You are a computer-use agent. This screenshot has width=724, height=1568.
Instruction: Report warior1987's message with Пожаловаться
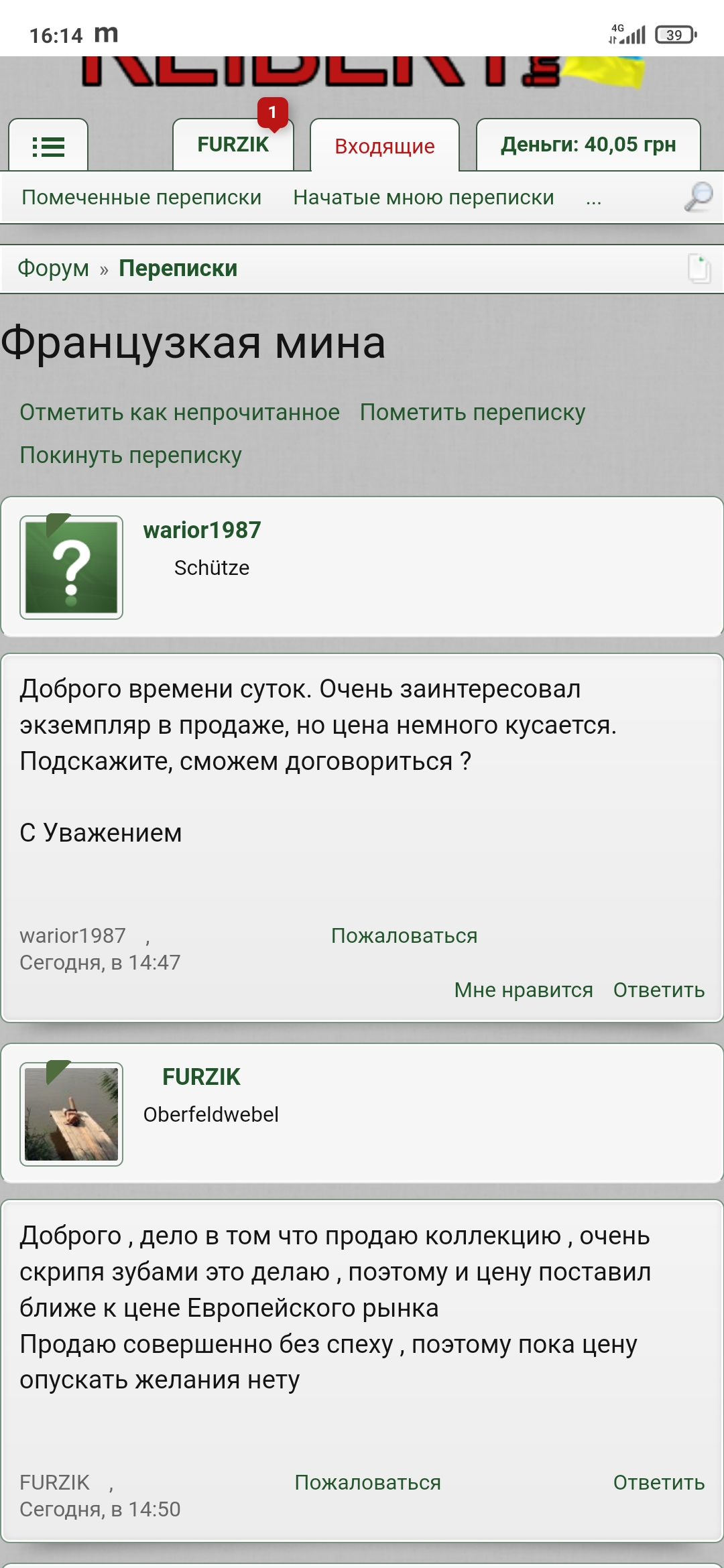[404, 936]
